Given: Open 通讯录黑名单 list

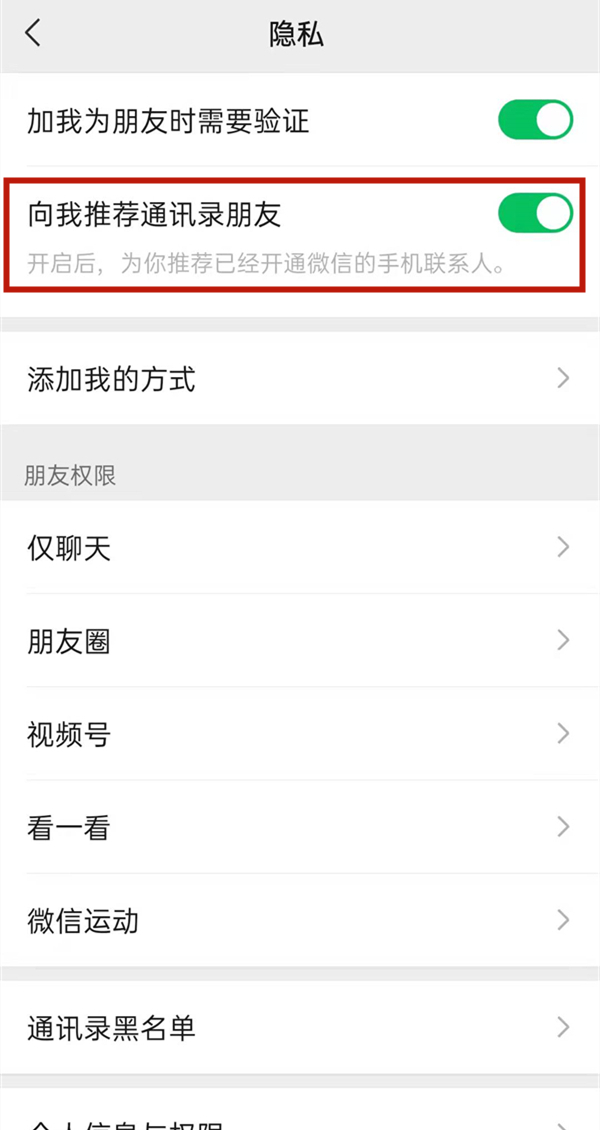Looking at the screenshot, I should tap(300, 1027).
